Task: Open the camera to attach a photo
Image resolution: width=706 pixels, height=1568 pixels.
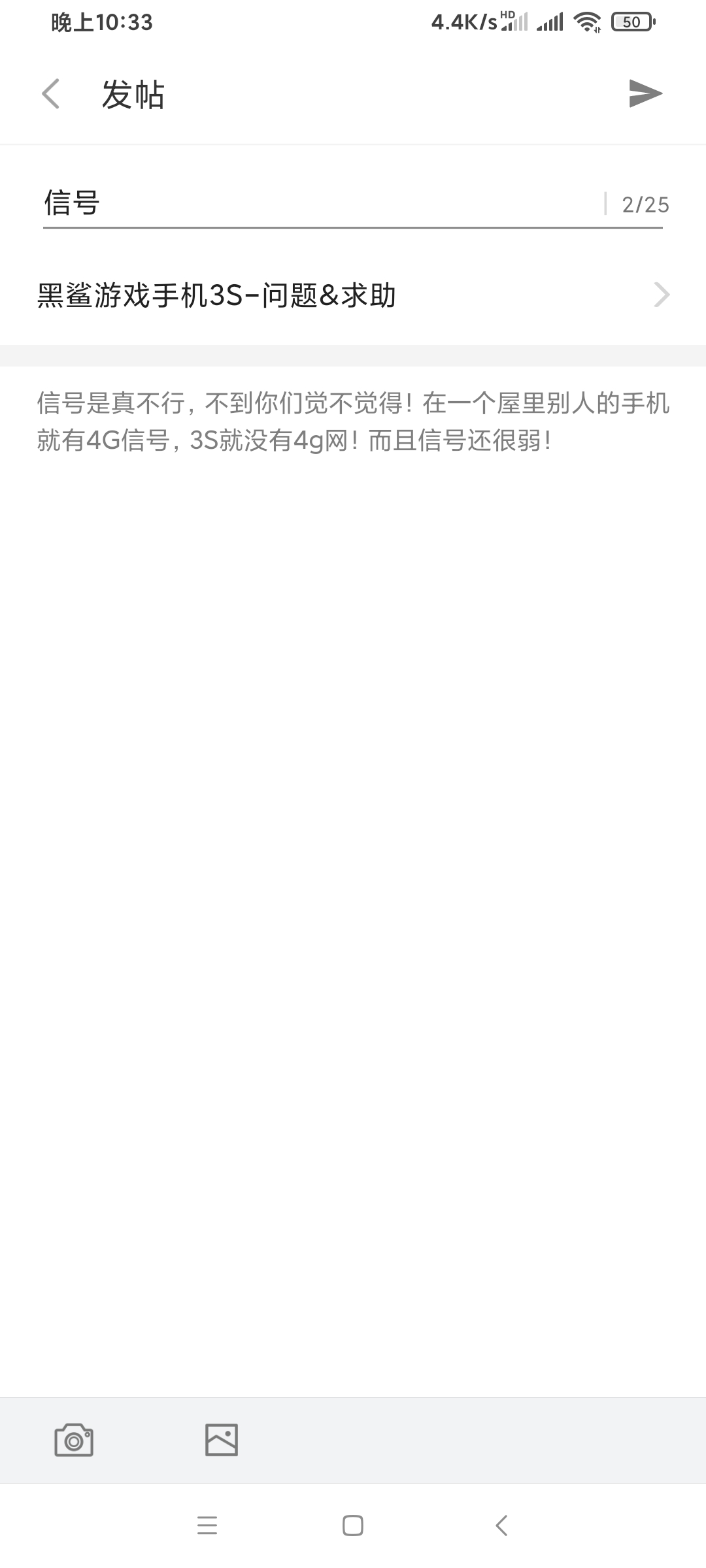Action: pyautogui.click(x=74, y=1440)
